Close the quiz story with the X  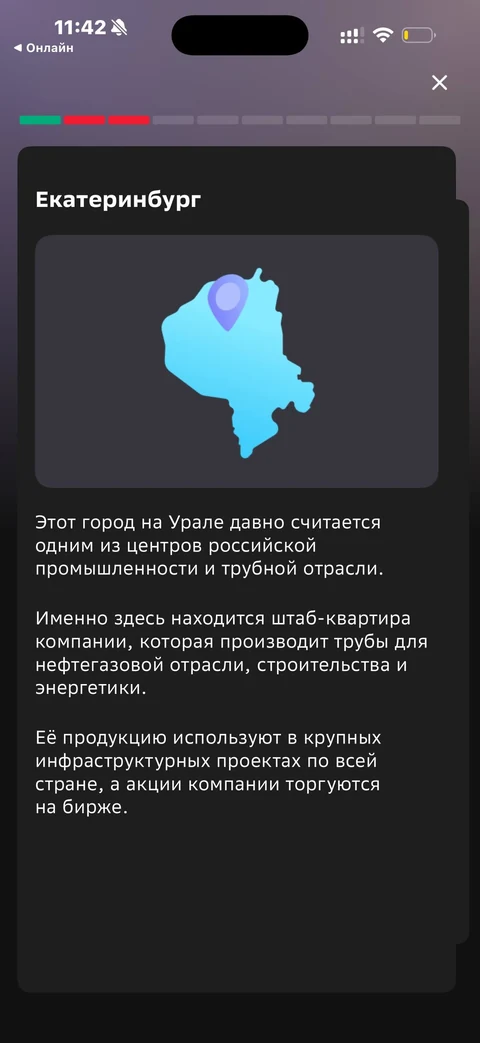439,83
